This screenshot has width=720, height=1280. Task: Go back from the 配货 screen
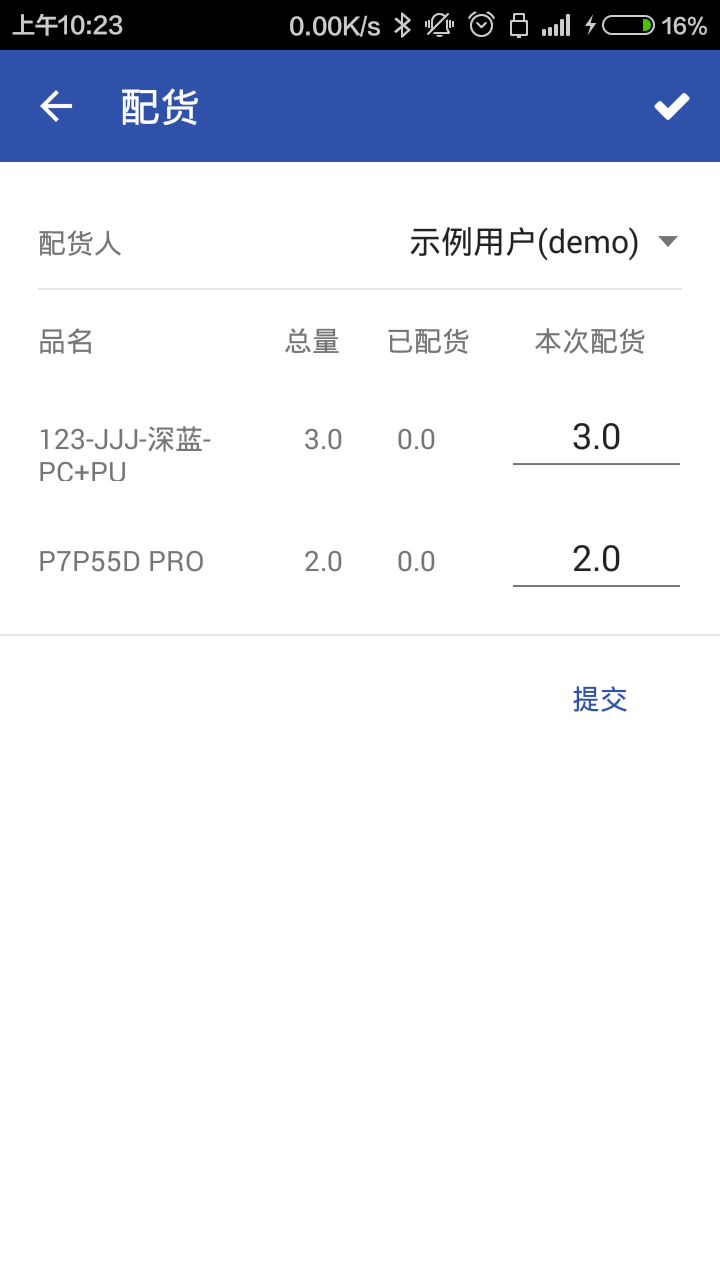click(56, 107)
